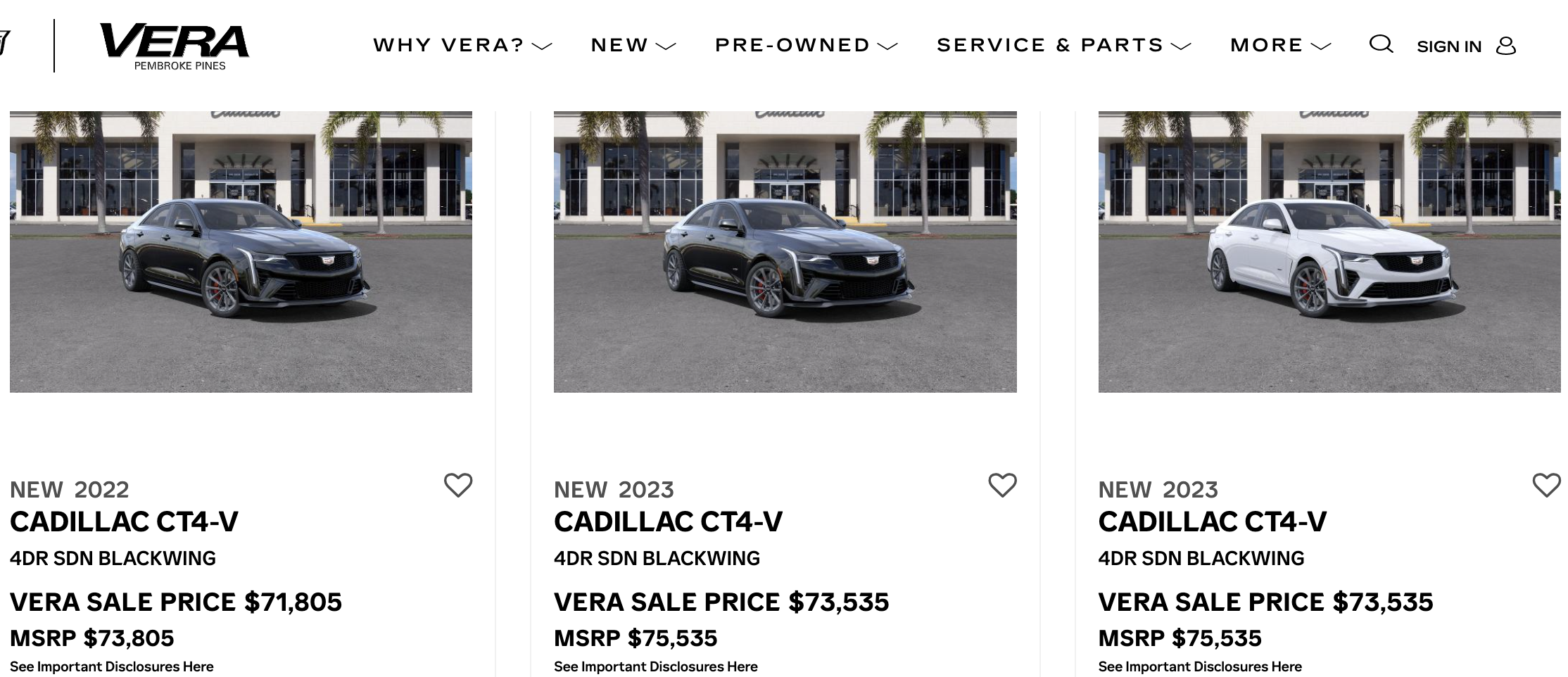Open the white 2023 CT4-V photo
This screenshot has width=1568, height=677.
(x=1329, y=251)
